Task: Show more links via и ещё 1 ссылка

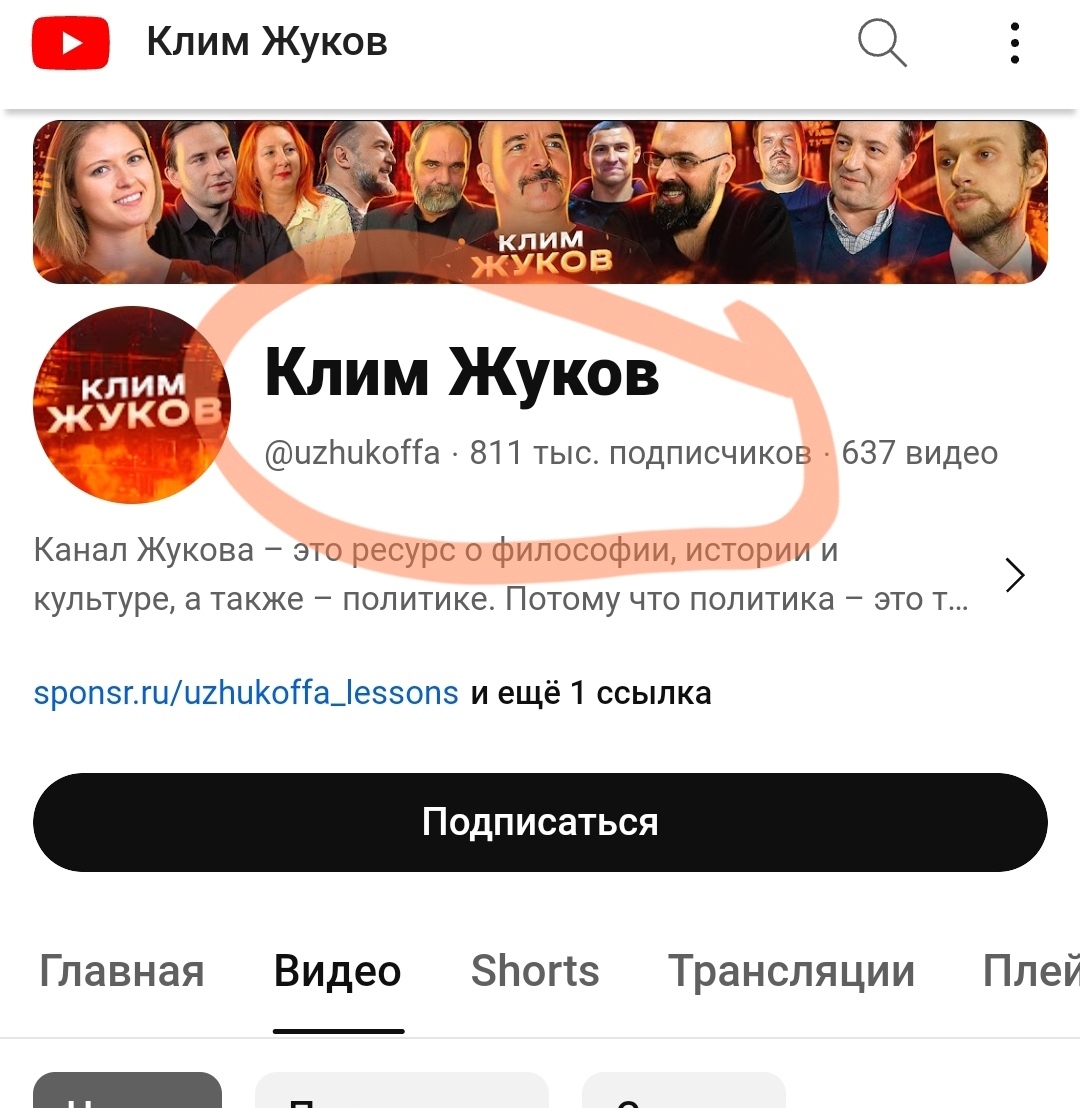Action: pyautogui.click(x=591, y=692)
